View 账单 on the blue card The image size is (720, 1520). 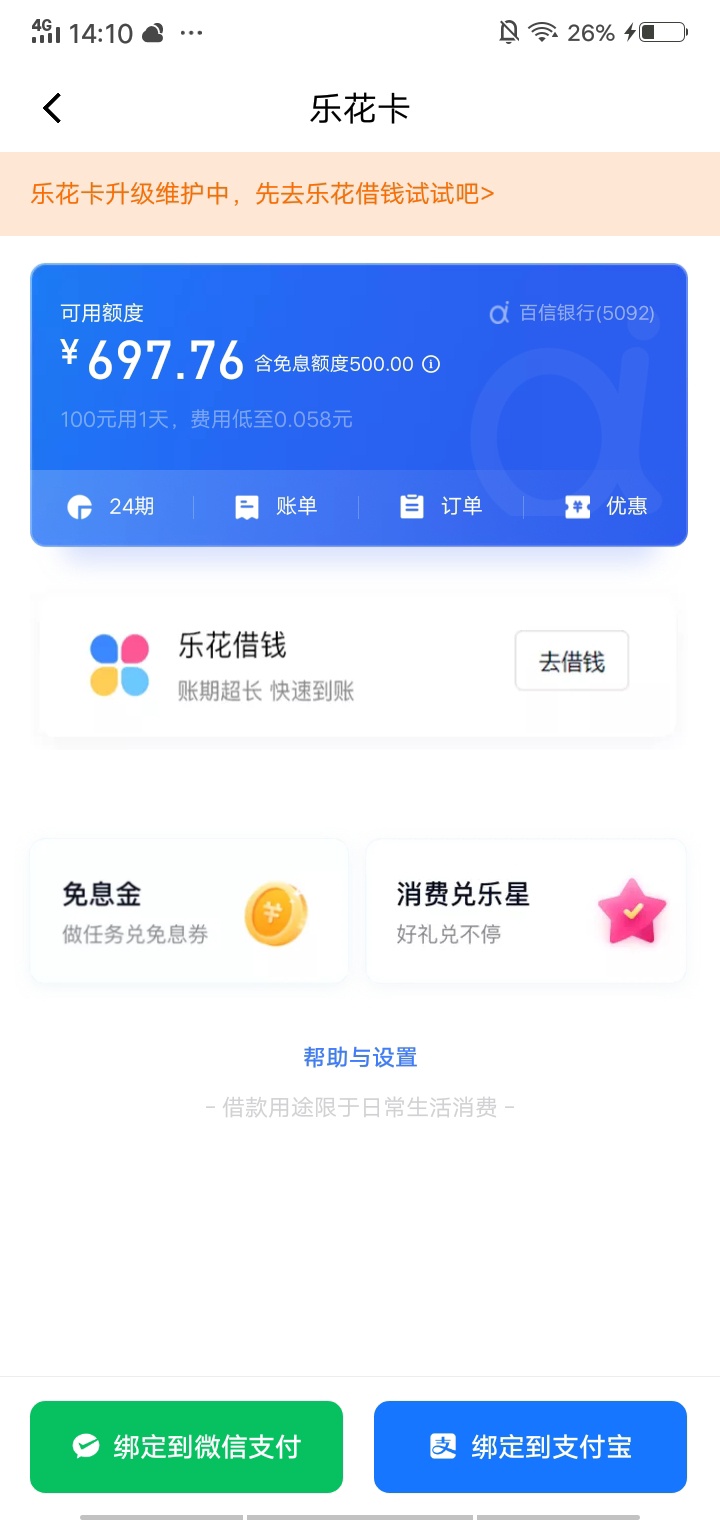click(276, 506)
